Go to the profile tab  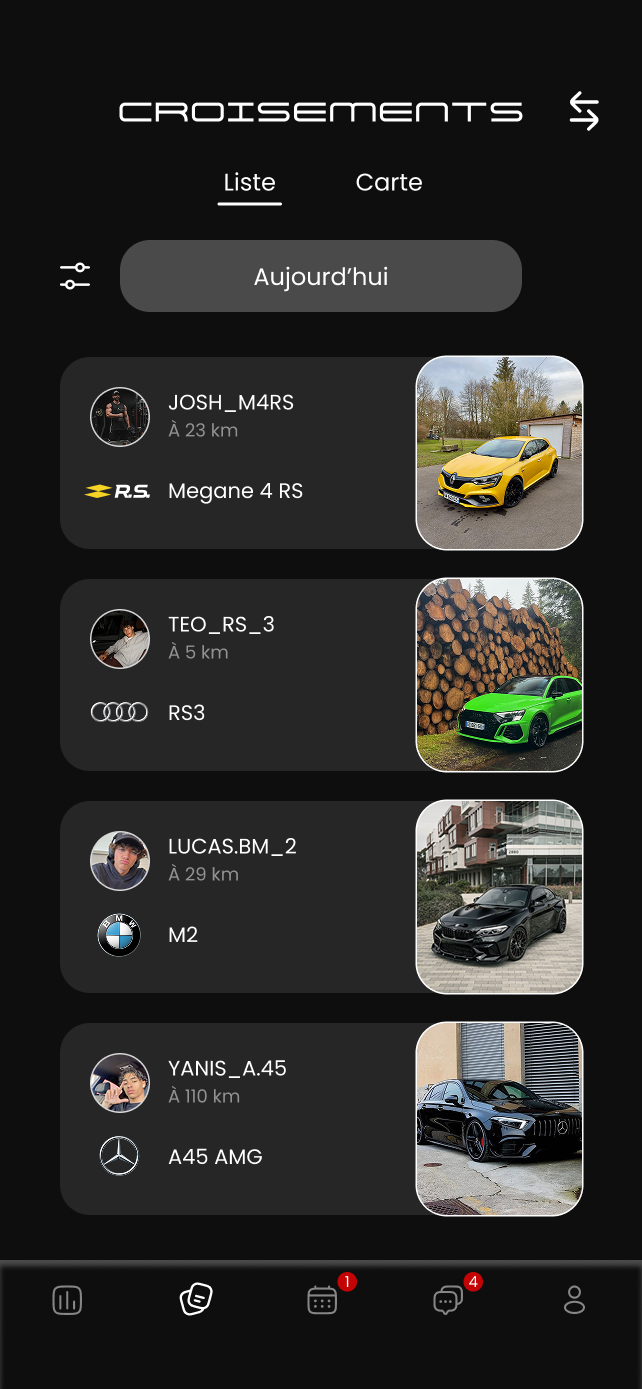(x=574, y=1300)
